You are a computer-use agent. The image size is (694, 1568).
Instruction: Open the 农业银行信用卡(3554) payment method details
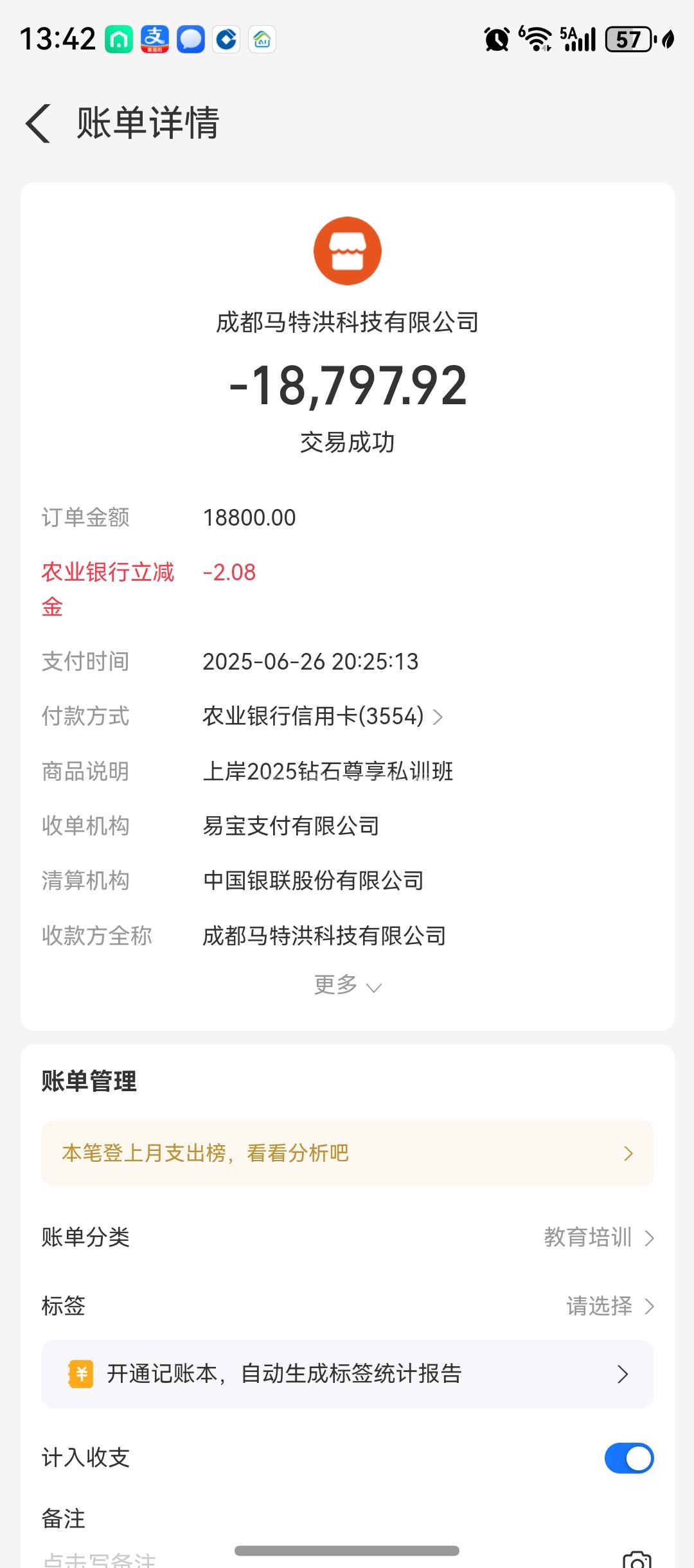tap(323, 716)
